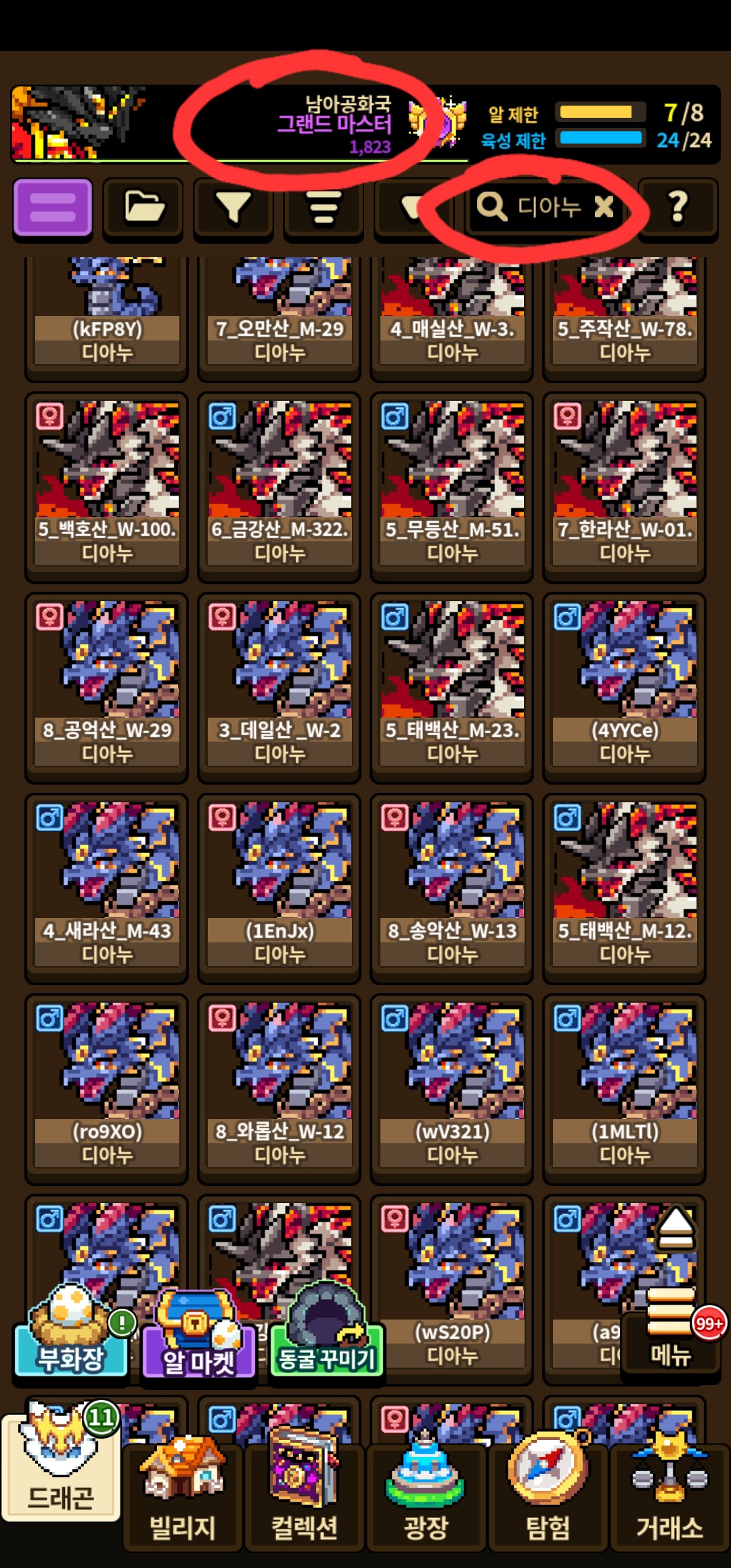Open the sort order icon
The height and width of the screenshot is (1568, 731).
pos(324,207)
